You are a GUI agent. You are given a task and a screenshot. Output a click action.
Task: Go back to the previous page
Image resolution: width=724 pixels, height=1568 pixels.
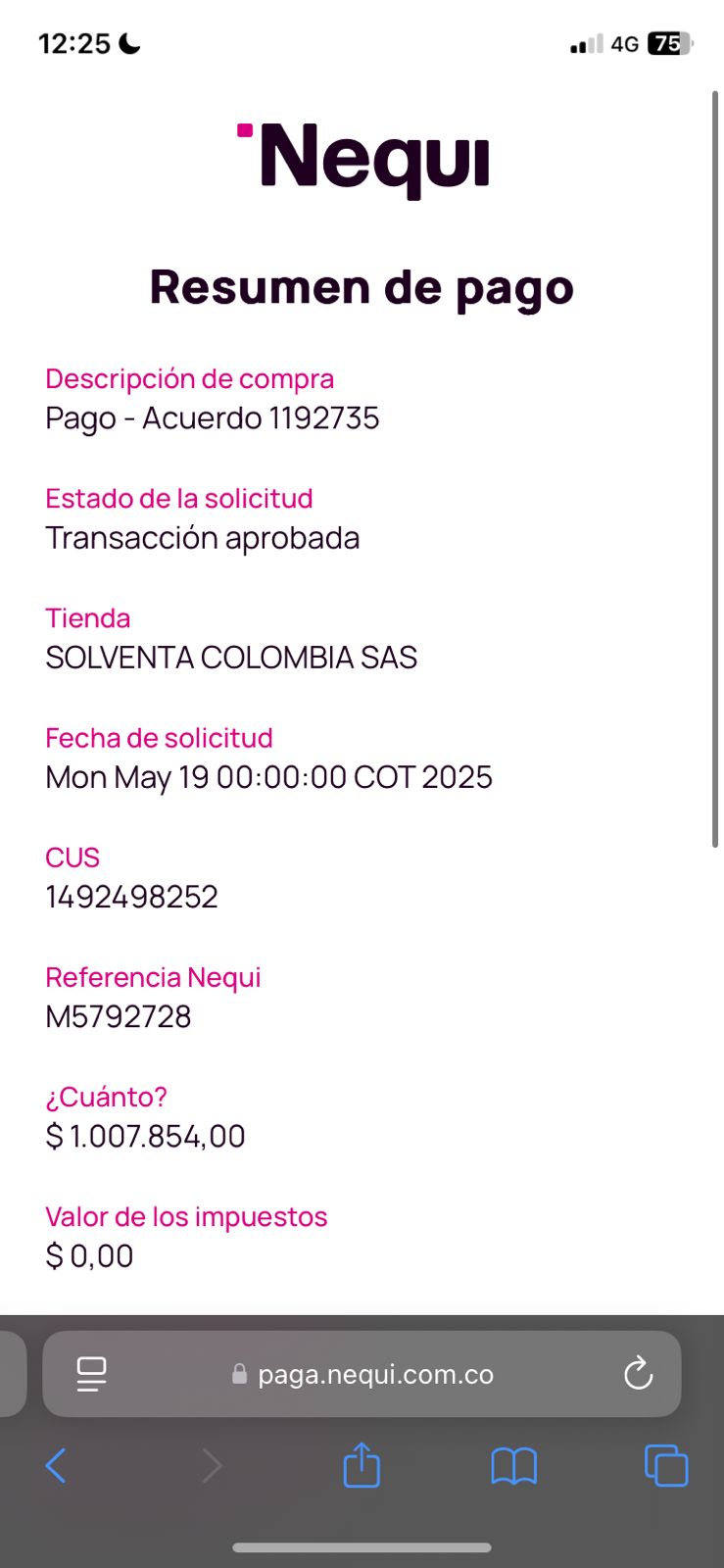(x=56, y=1466)
